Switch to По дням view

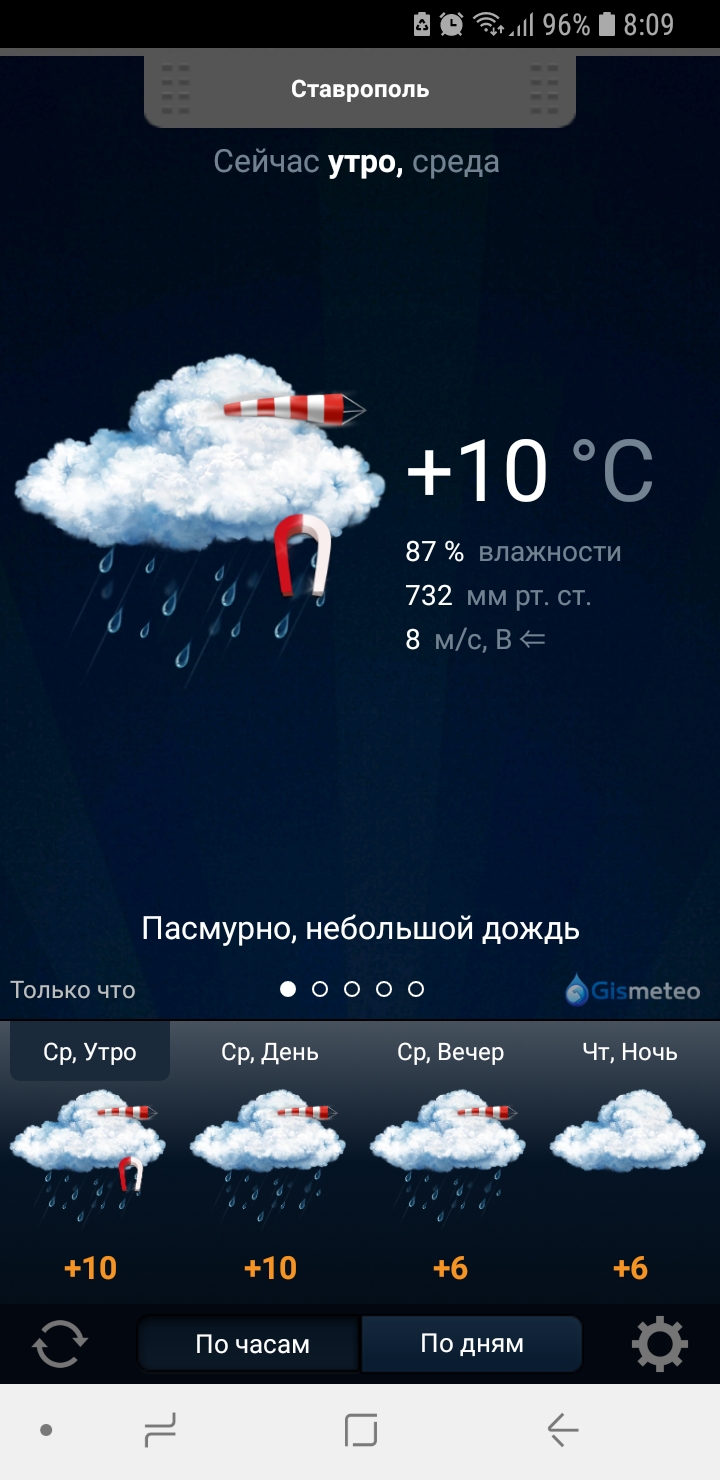coord(472,1344)
